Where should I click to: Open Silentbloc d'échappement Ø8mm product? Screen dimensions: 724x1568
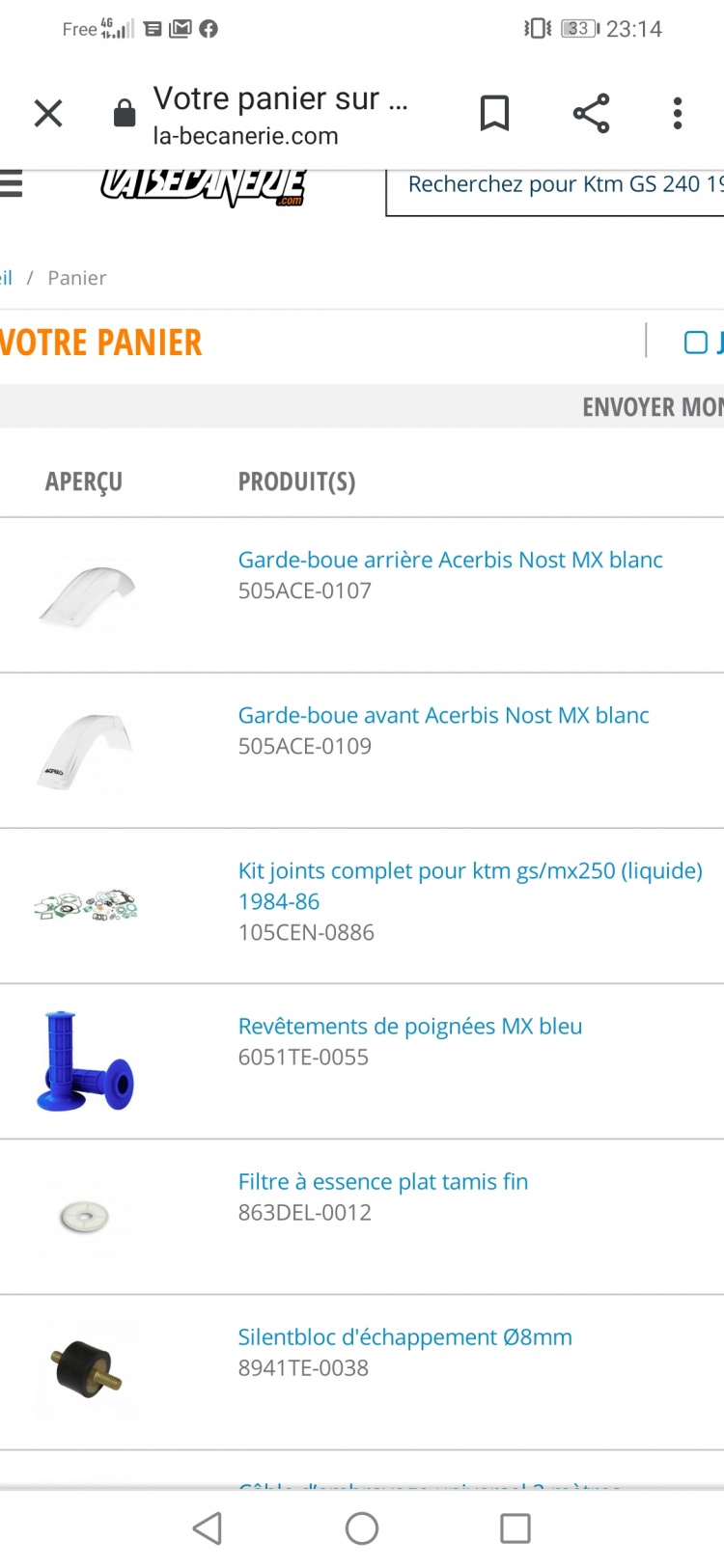(404, 1336)
